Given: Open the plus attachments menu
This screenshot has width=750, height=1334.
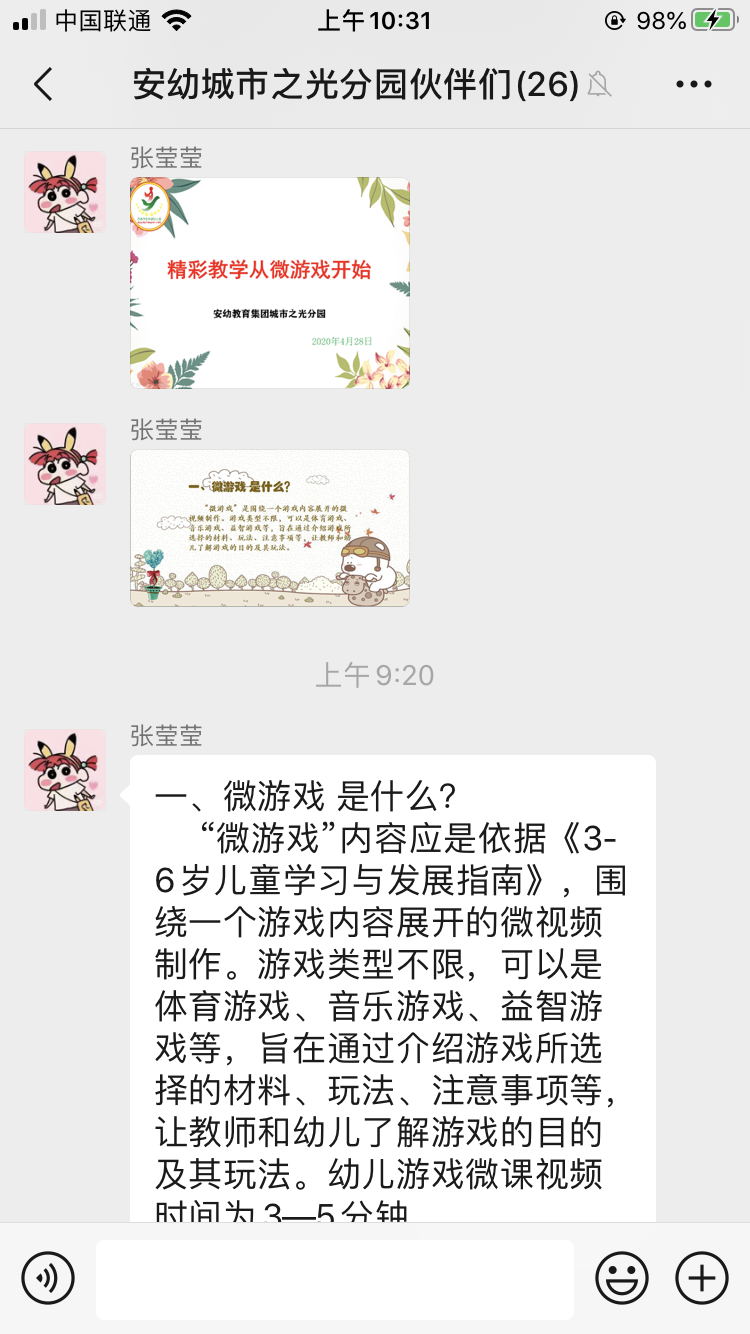Looking at the screenshot, I should tap(702, 1278).
